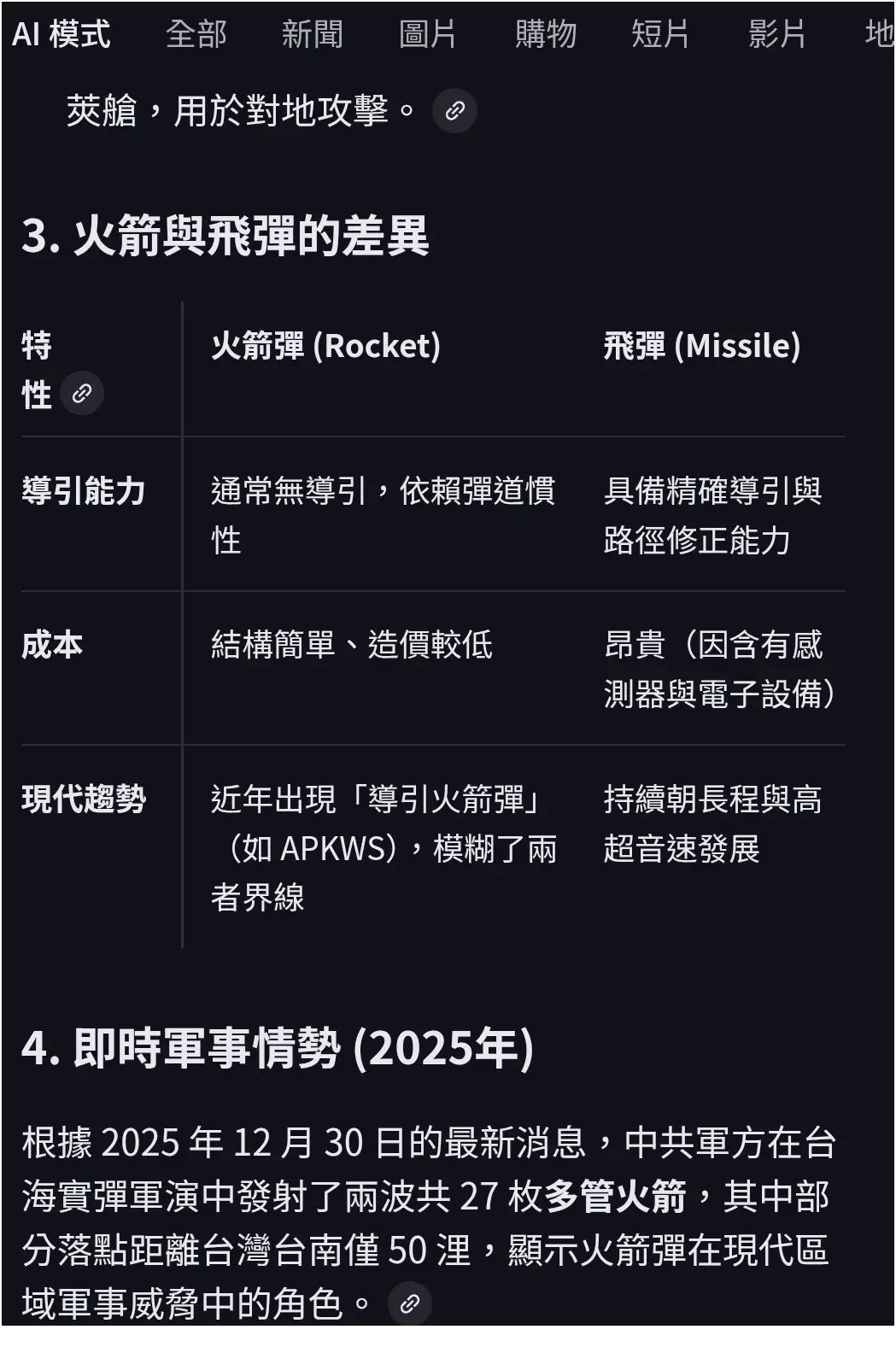The width and height of the screenshot is (896, 1347).
Task: Open source link after 威脅中的角色
Action: [x=410, y=1303]
